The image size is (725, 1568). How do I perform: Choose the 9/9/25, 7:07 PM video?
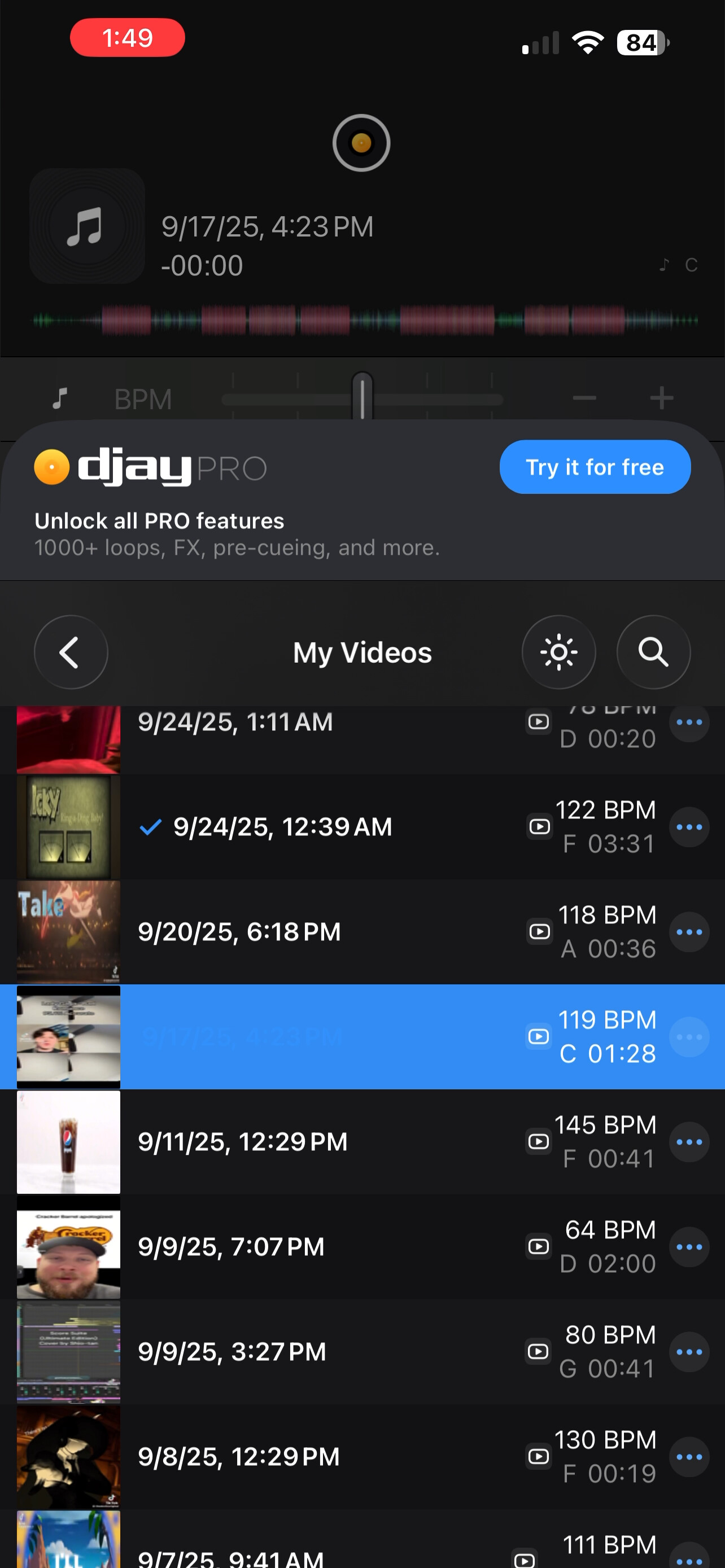tap(232, 1246)
